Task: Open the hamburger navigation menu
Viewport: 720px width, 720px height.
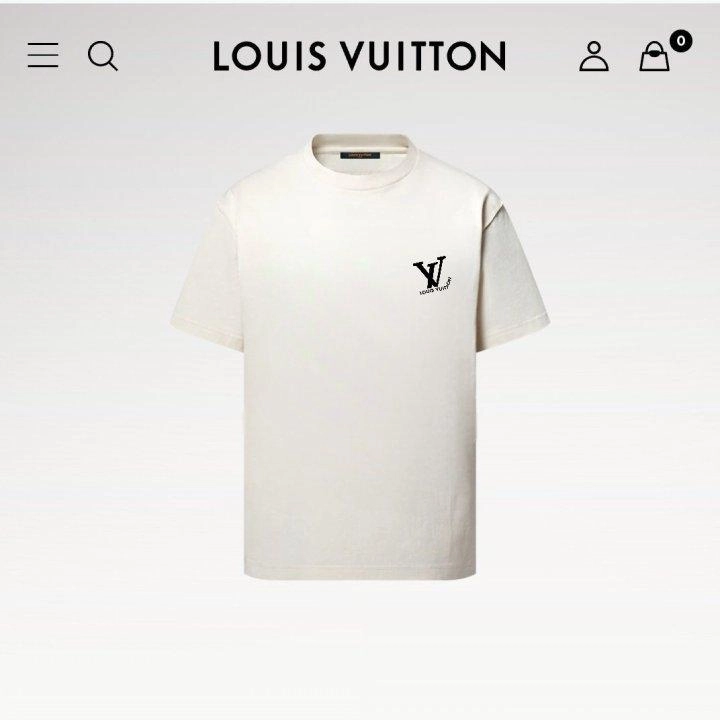Action: (x=43, y=55)
